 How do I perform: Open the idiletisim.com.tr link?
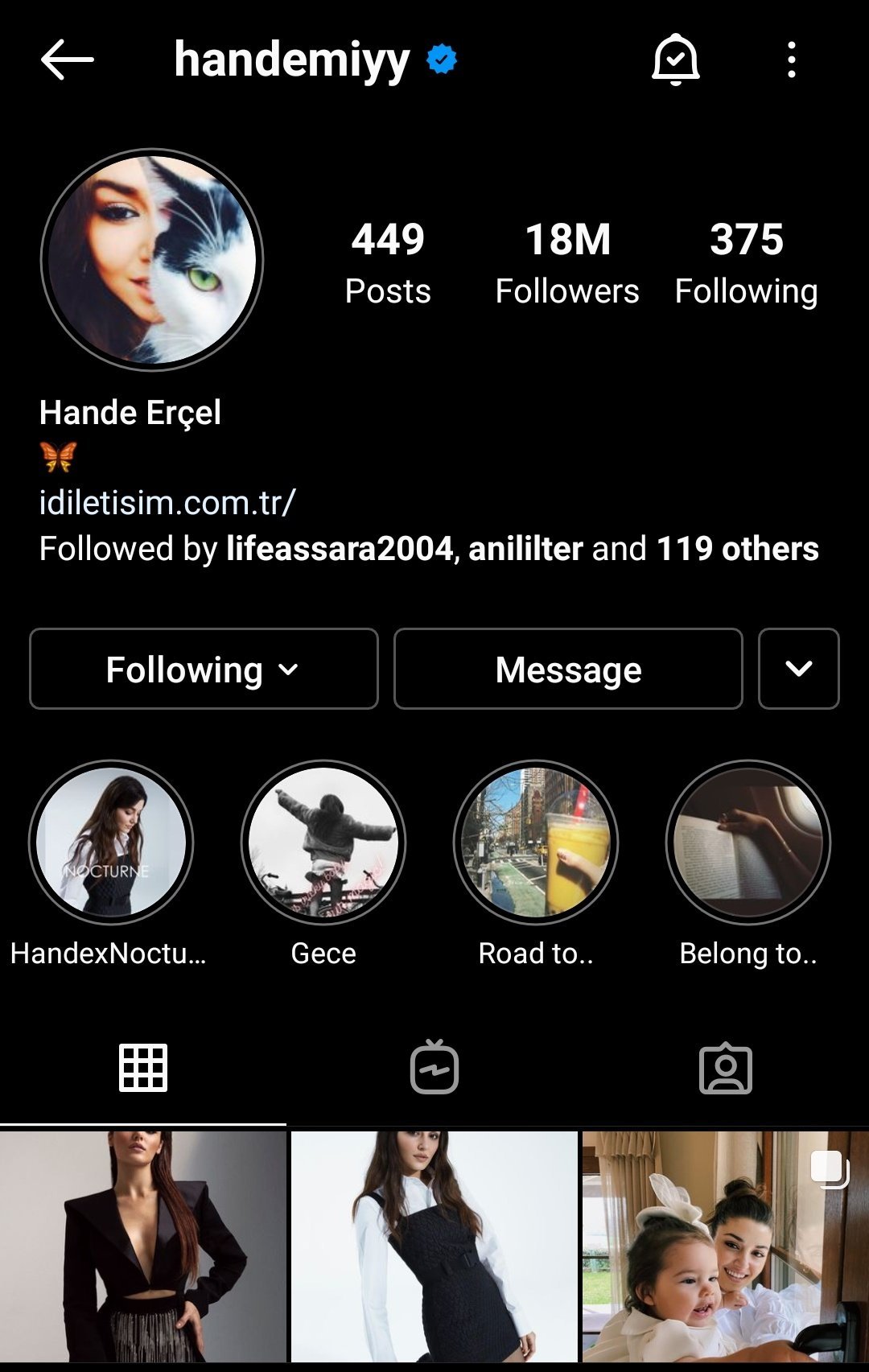point(167,503)
